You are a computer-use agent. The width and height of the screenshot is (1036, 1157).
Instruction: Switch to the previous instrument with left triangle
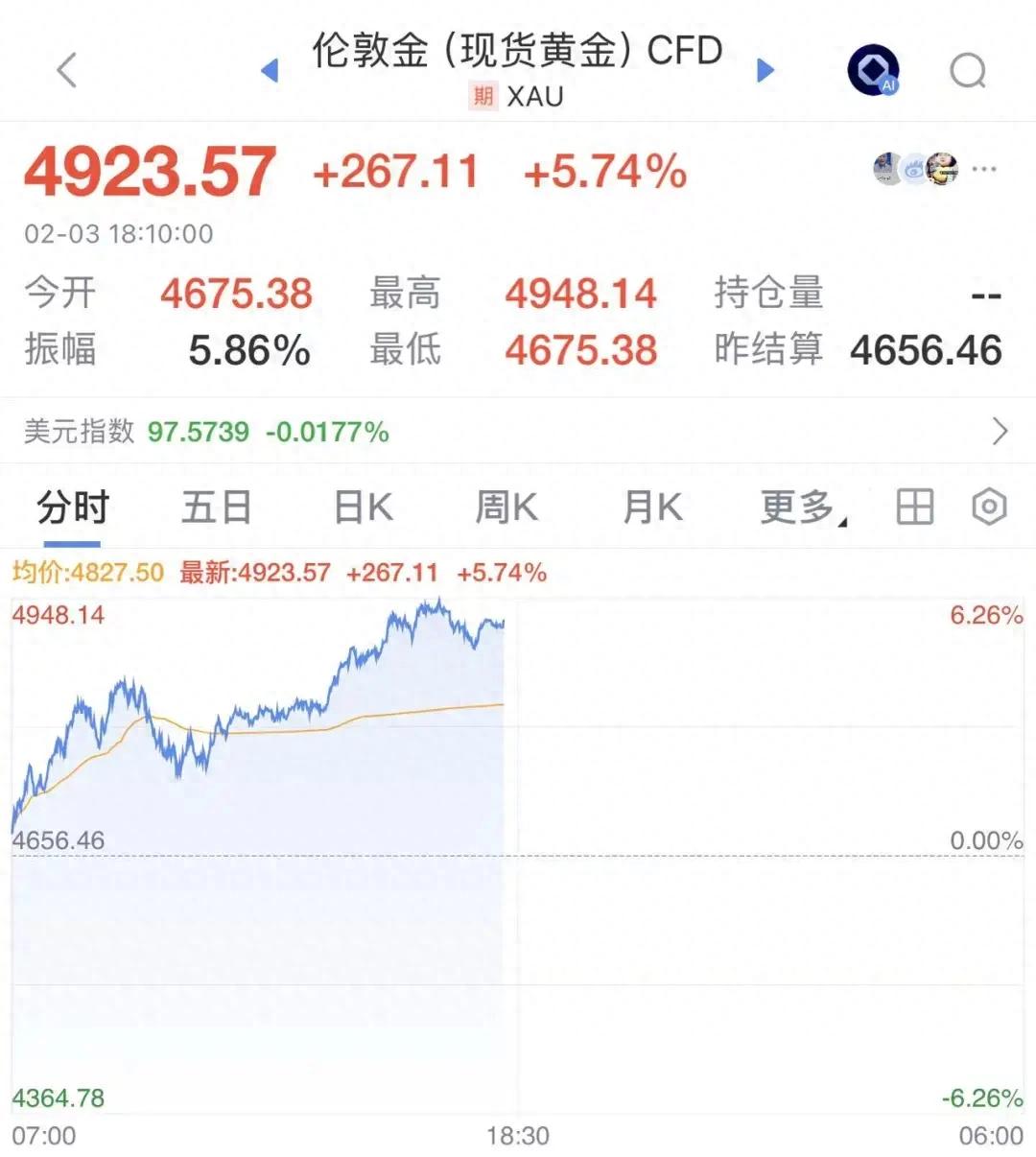coord(270,70)
